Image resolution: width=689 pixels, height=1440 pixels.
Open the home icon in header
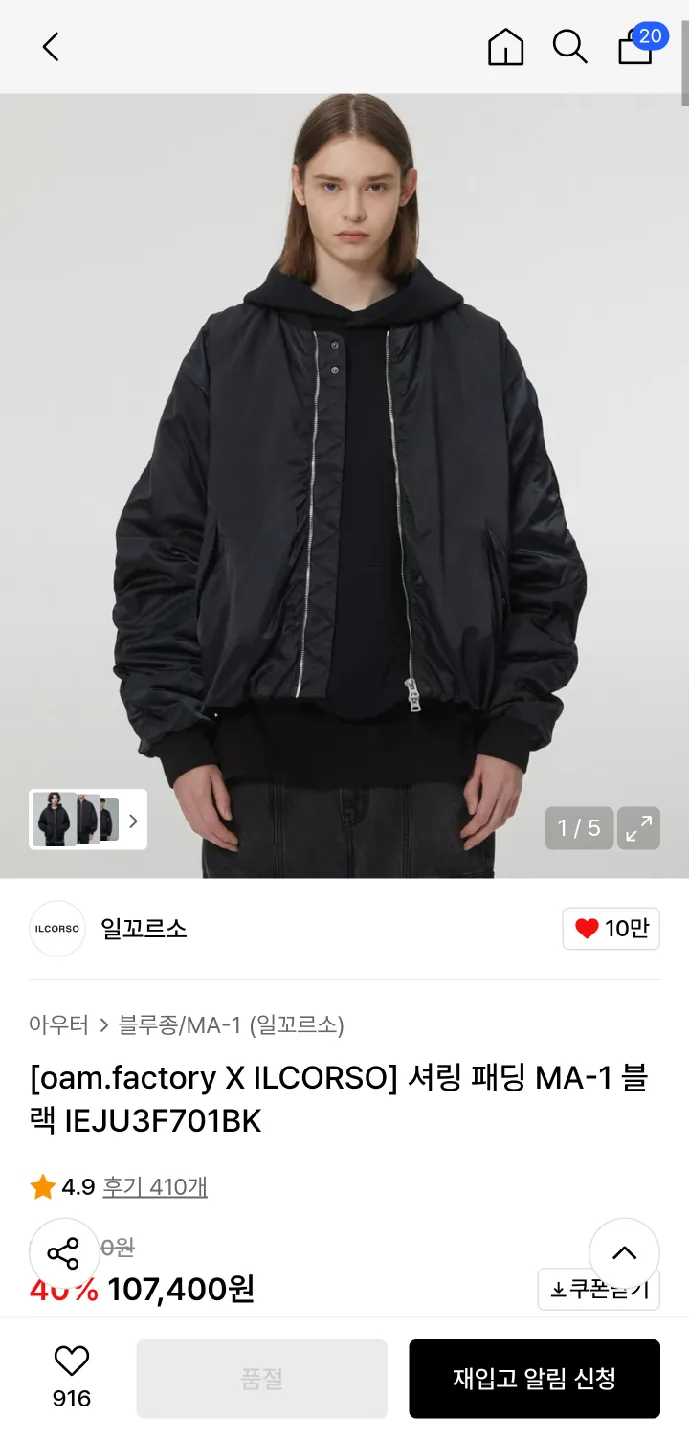[505, 47]
